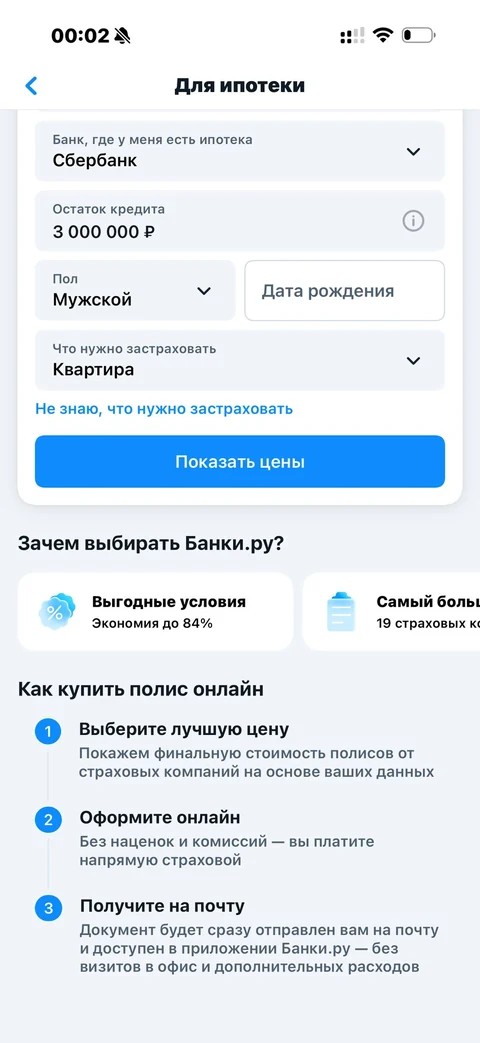Open the Что нужно застраховать dropdown
The height and width of the screenshot is (1043, 480).
pyautogui.click(x=239, y=361)
